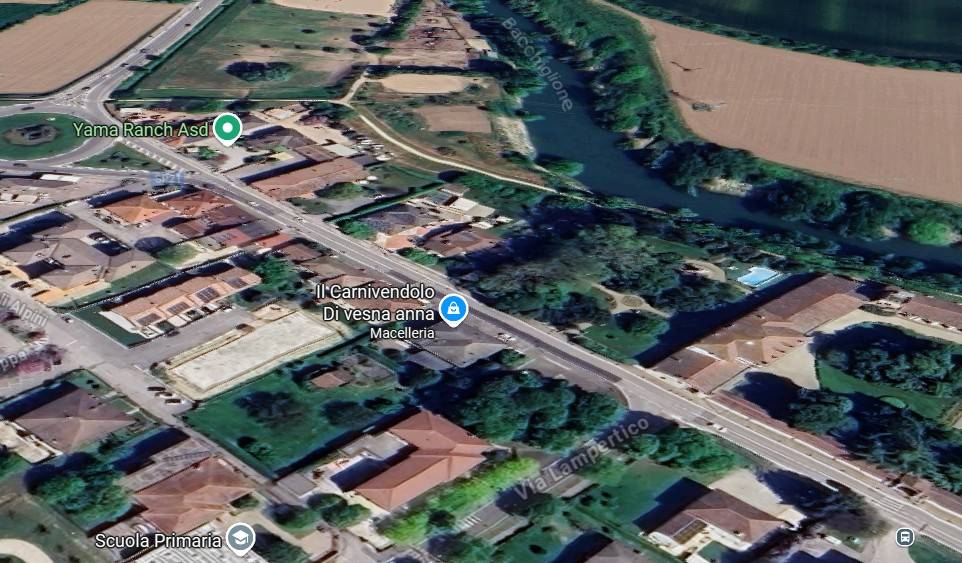Select Il Carnivendolo Di vesna anna butcher pin
962x563 pixels.
(454, 309)
